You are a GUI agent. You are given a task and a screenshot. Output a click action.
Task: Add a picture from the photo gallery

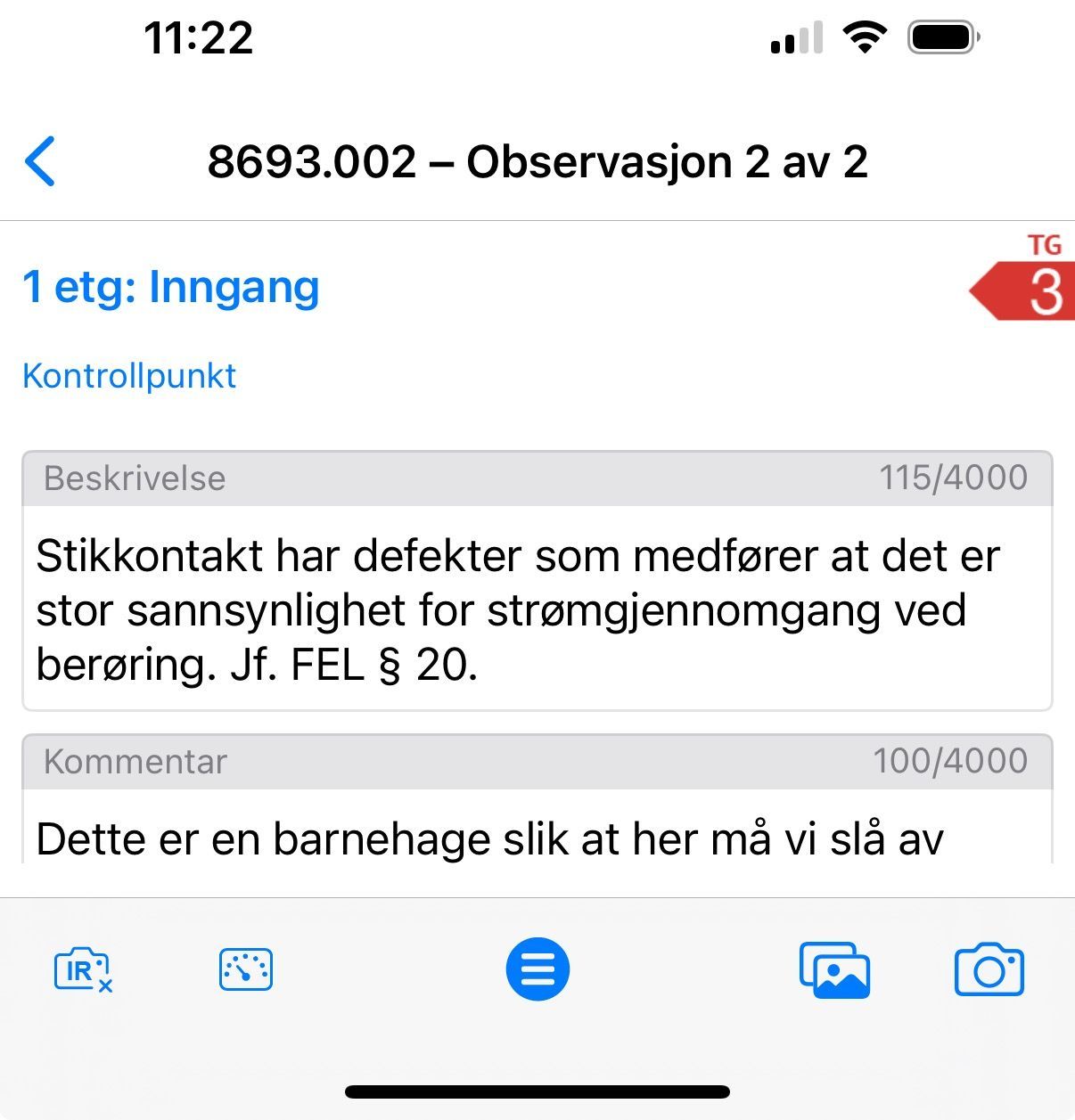click(834, 970)
